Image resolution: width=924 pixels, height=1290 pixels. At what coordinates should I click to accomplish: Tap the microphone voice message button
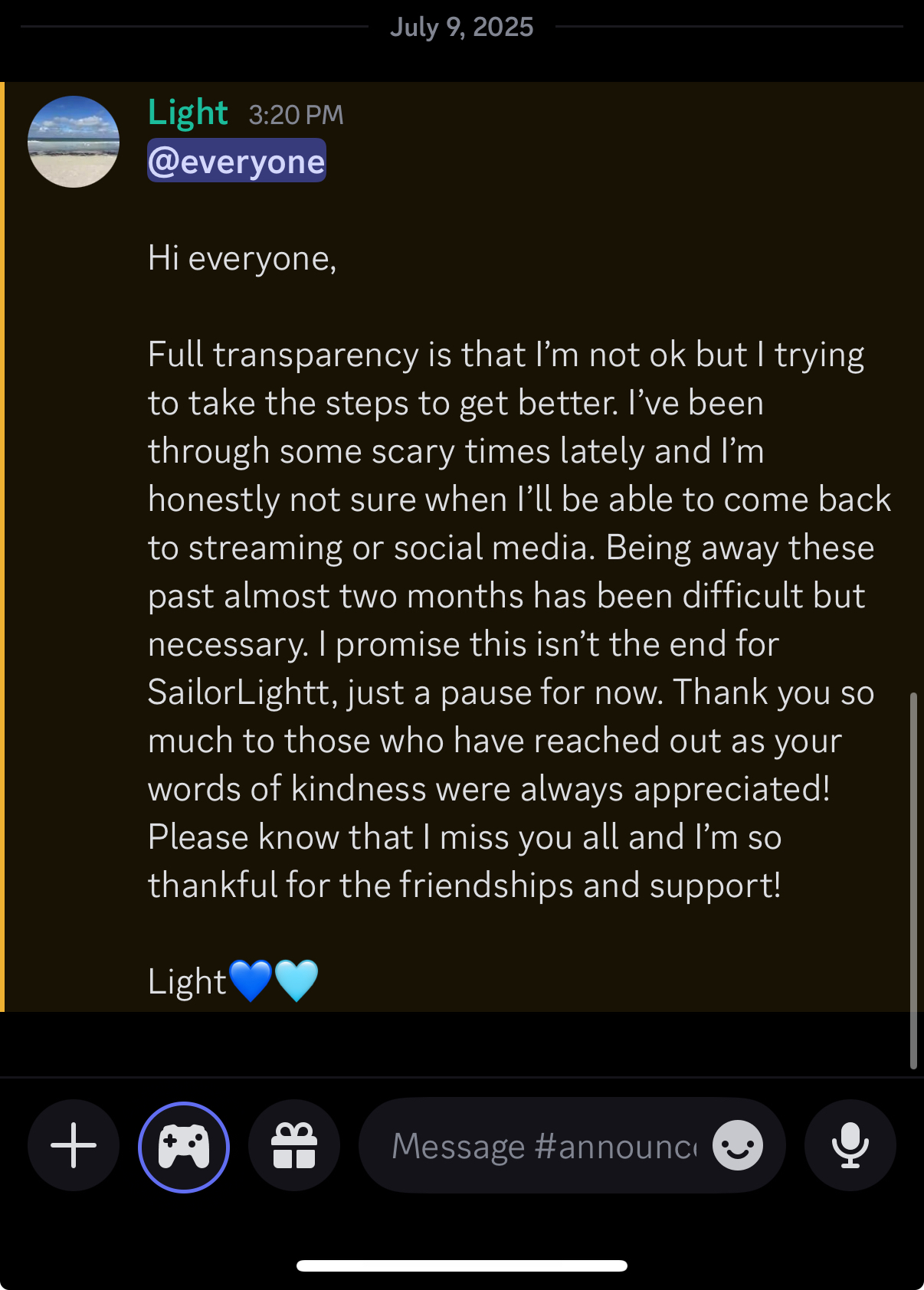pos(850,1145)
